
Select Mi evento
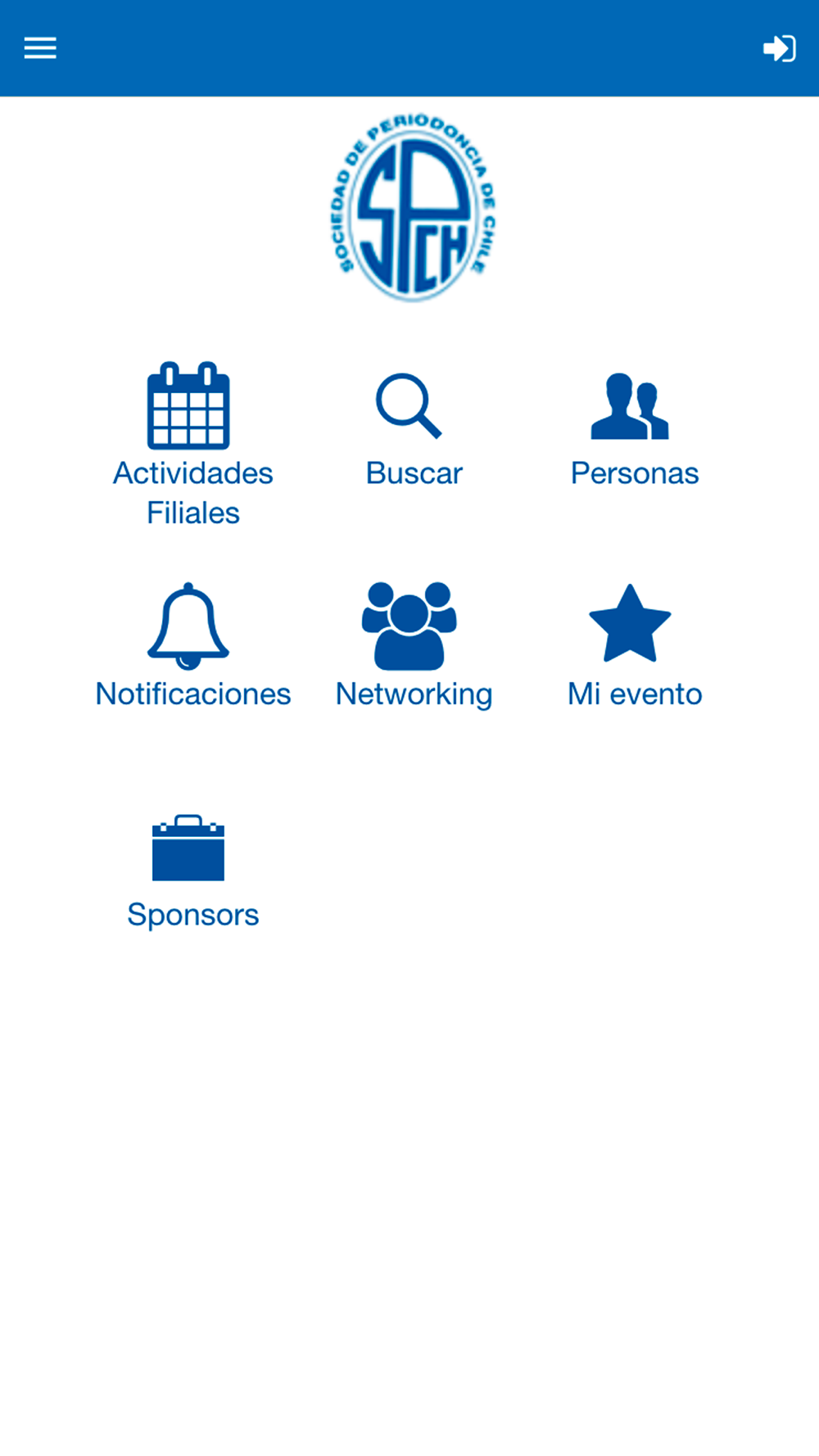[x=634, y=645]
